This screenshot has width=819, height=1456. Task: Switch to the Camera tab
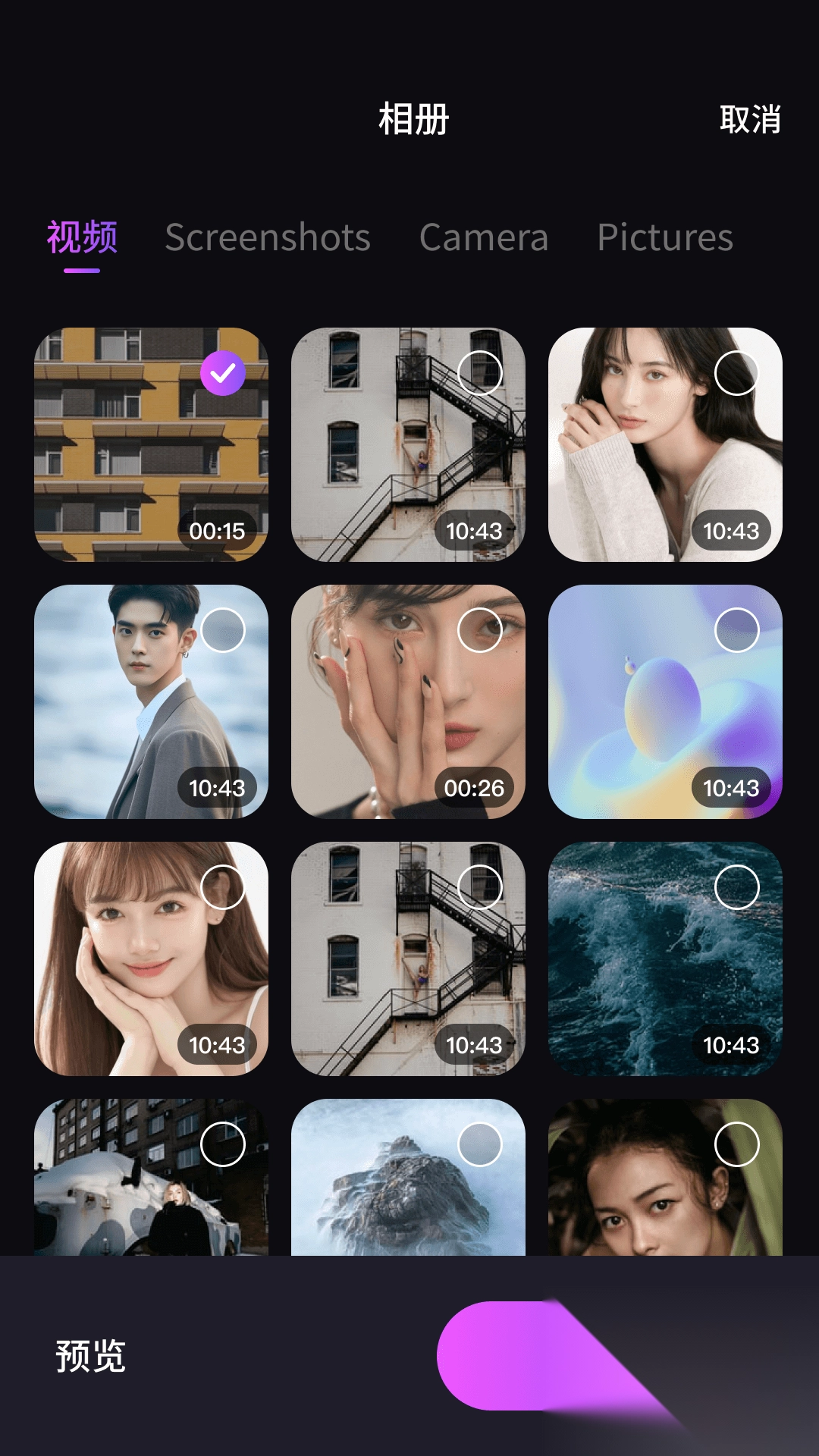coord(483,237)
